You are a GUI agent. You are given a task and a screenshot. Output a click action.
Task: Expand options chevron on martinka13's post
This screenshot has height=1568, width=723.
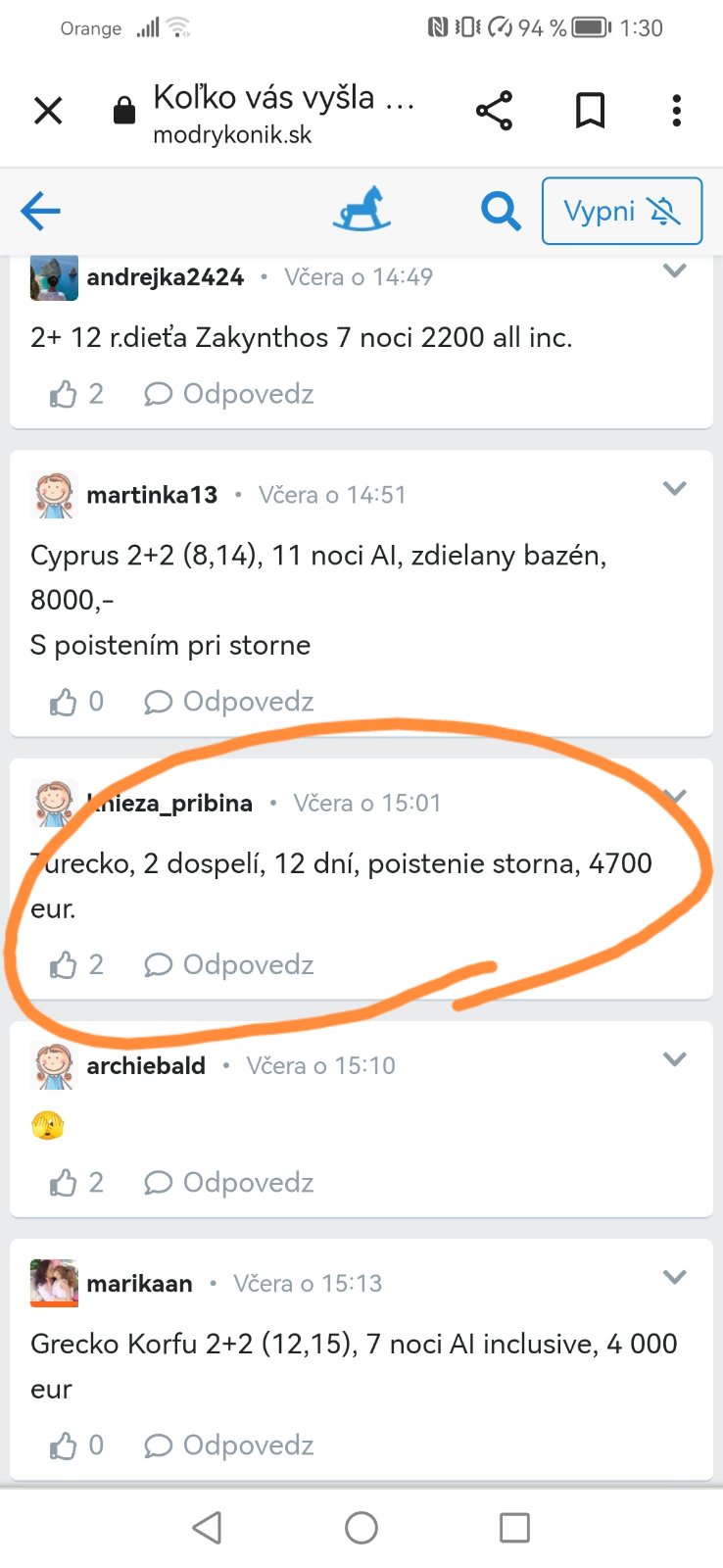point(674,488)
